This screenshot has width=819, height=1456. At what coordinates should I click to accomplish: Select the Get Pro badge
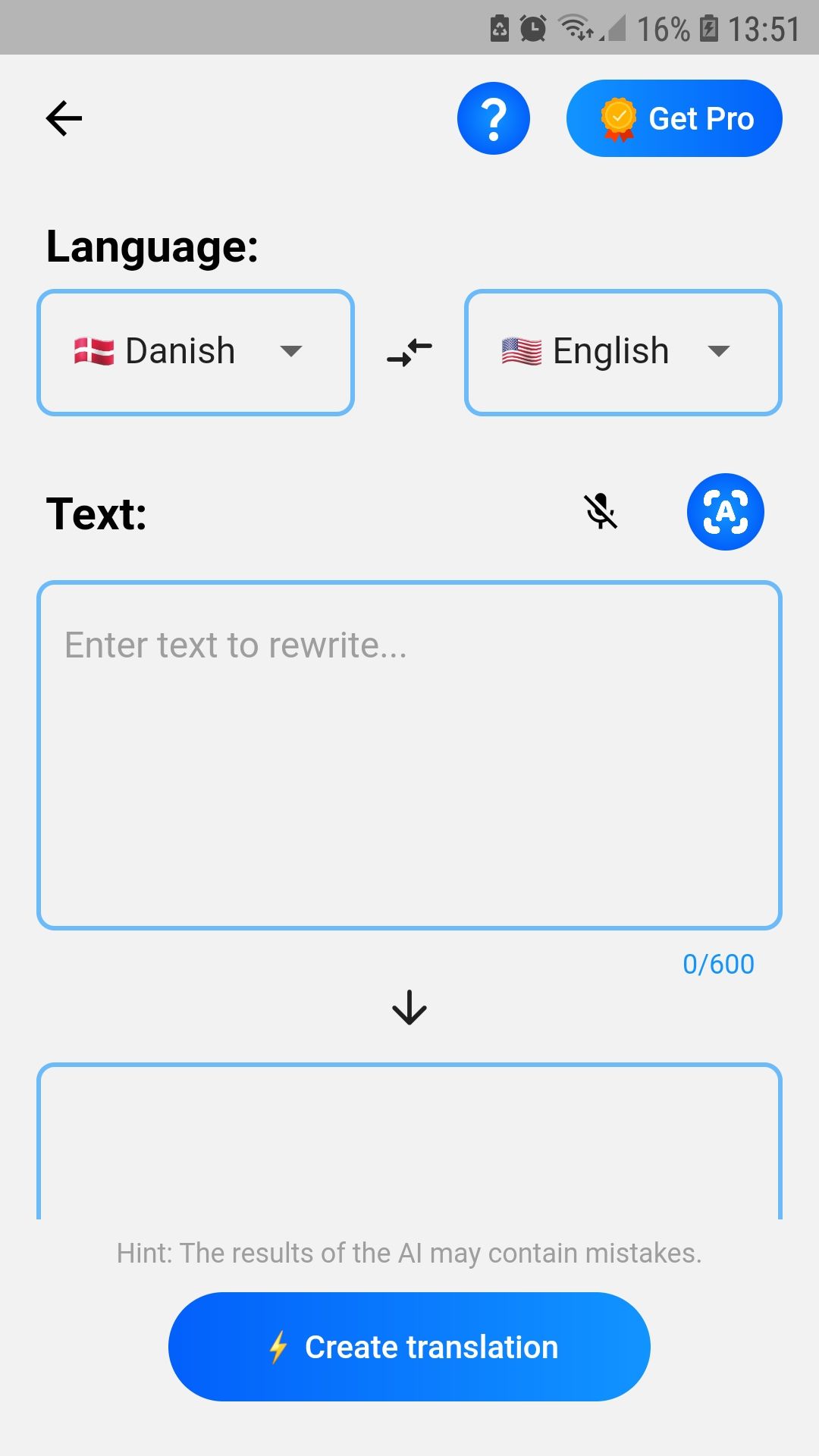pos(618,118)
